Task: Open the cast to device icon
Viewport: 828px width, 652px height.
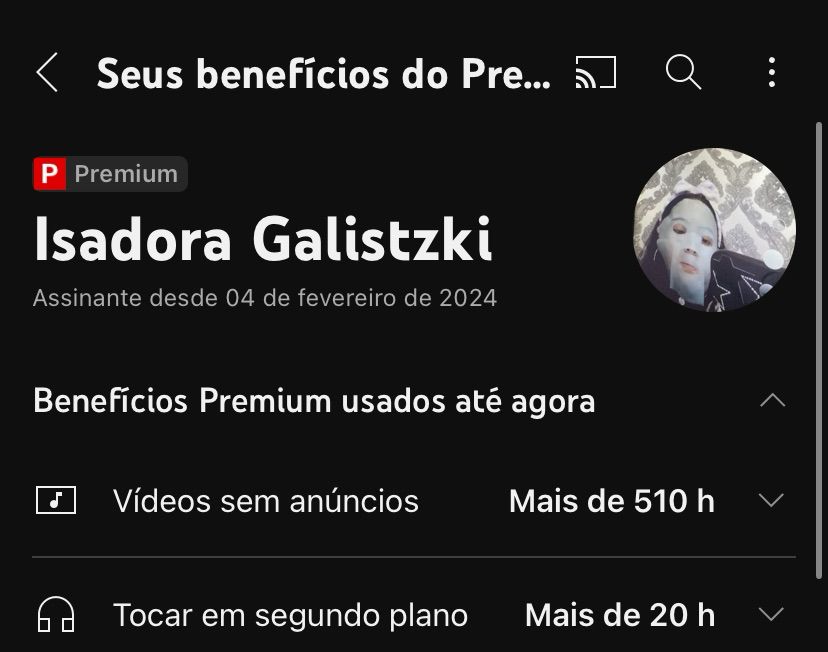Action: coord(596,72)
